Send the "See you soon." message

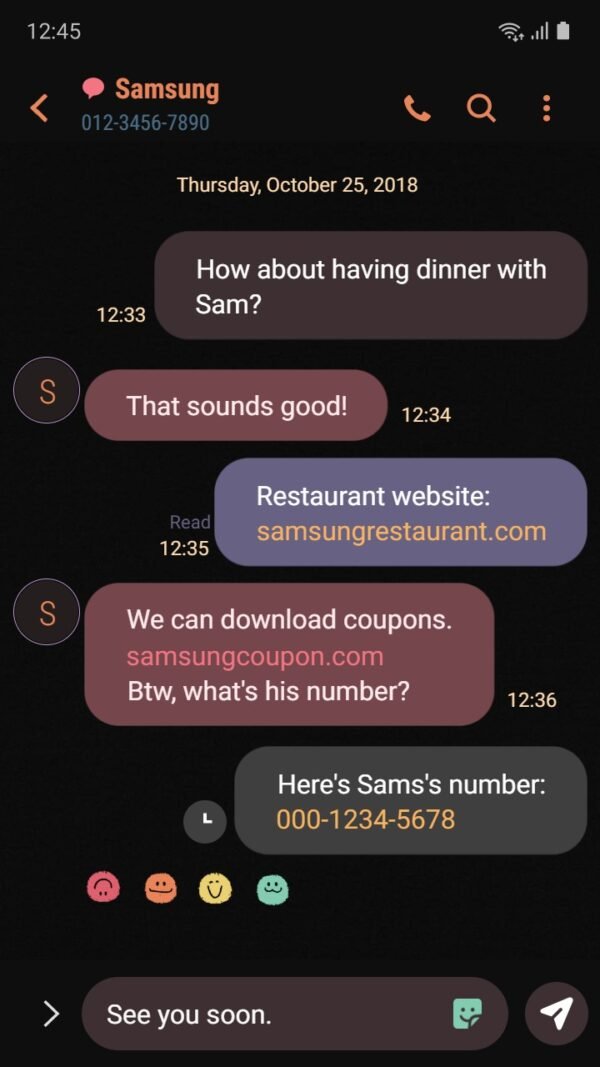pos(557,1014)
